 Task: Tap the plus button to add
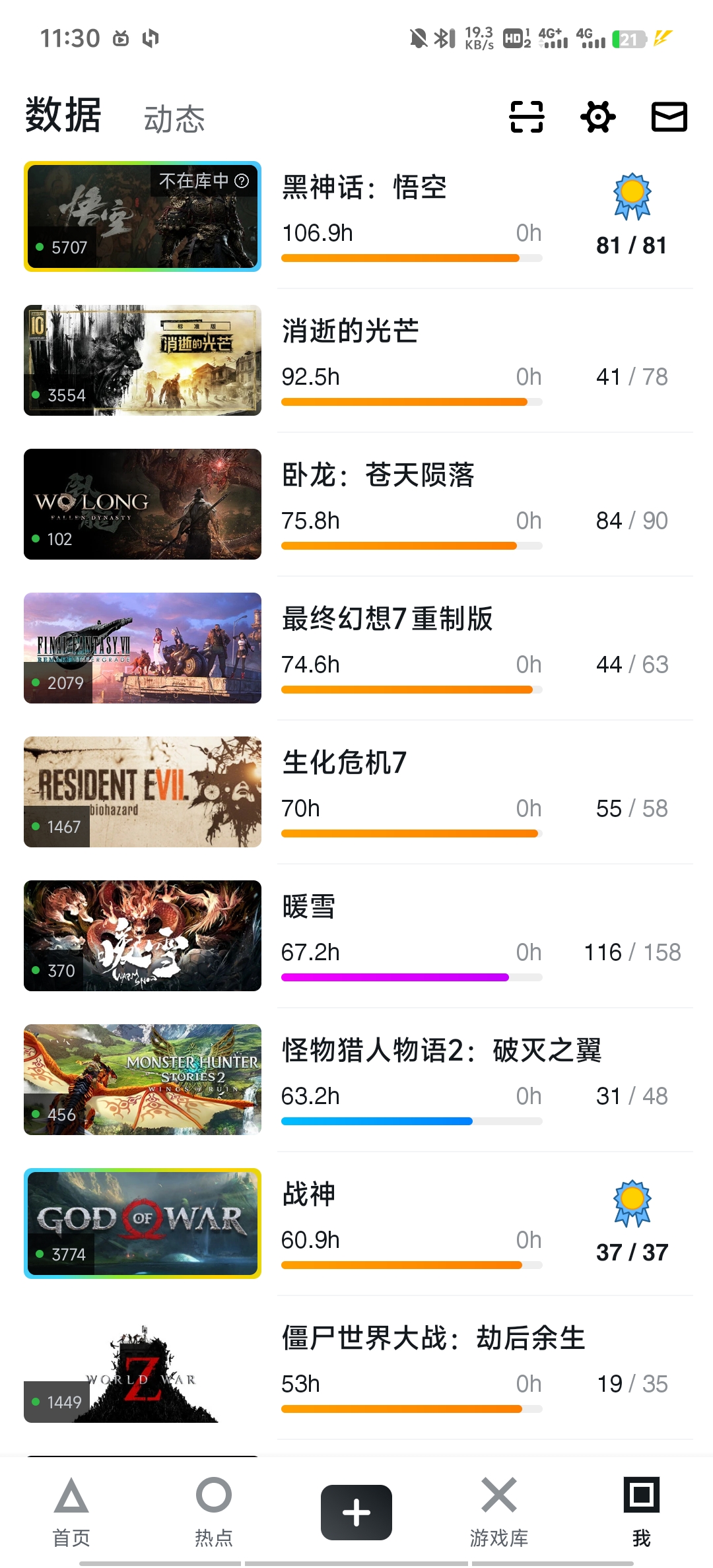click(x=356, y=1512)
